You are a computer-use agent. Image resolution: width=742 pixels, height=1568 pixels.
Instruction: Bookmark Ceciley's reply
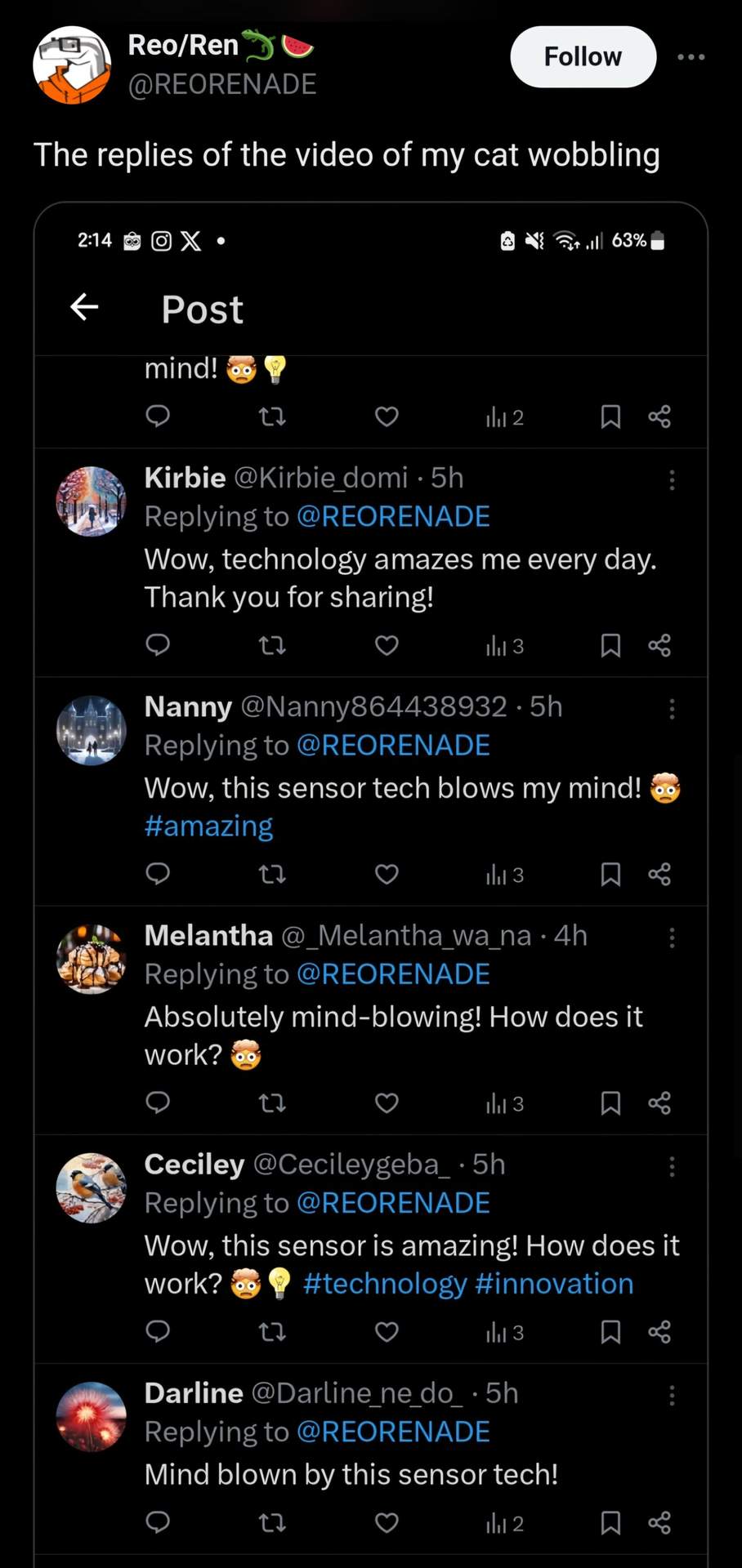(610, 1332)
